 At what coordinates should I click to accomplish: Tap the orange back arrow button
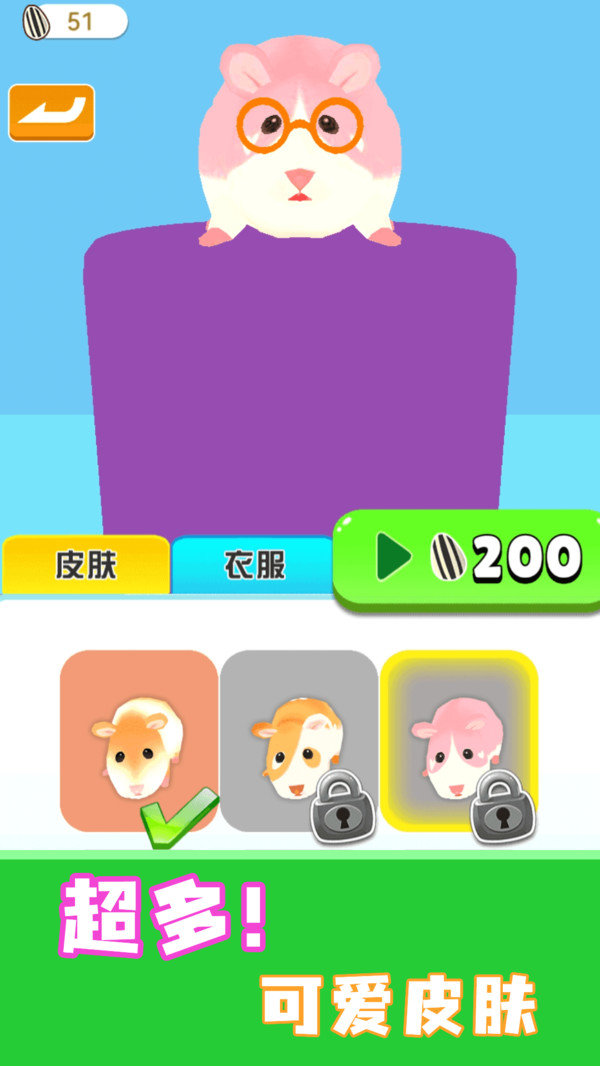(x=52, y=113)
